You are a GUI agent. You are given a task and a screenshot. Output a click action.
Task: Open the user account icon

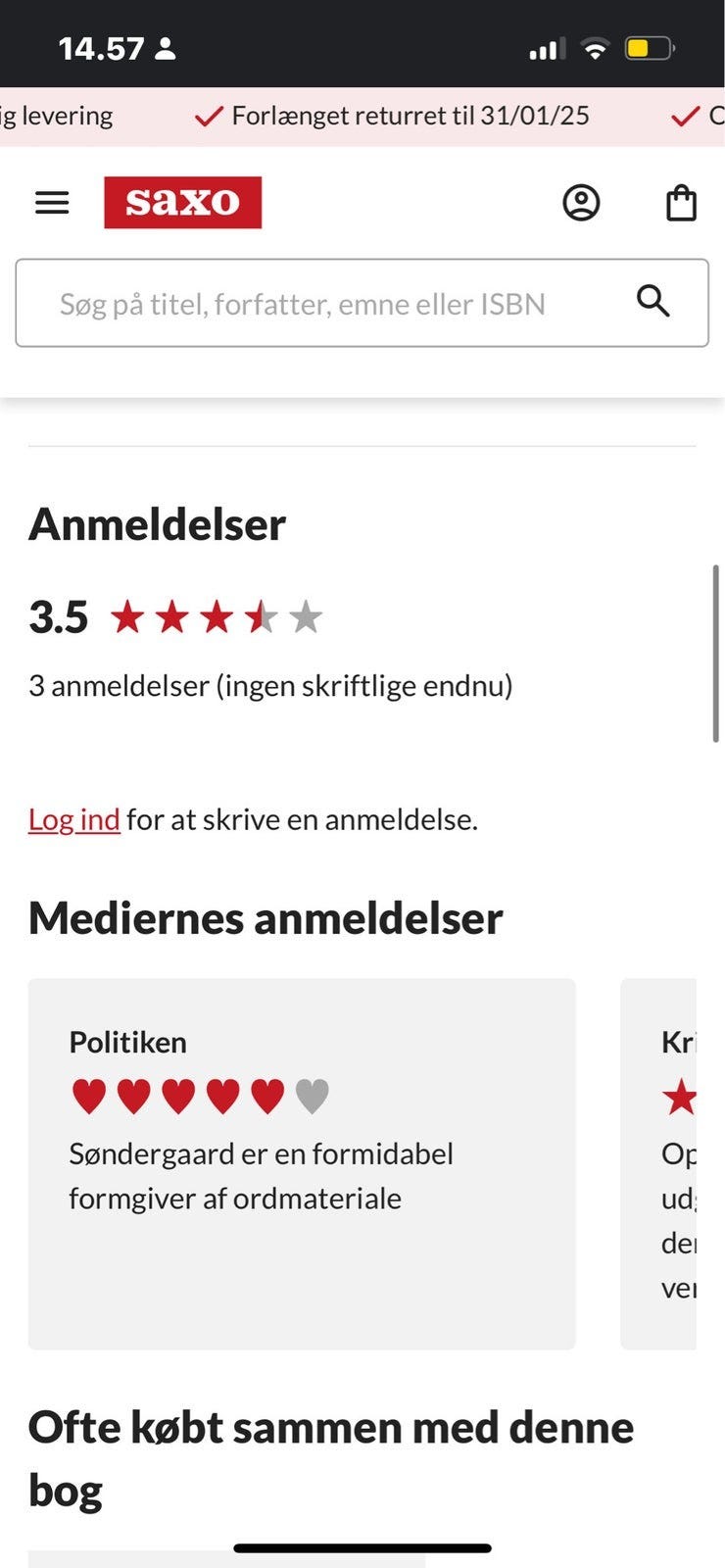pos(582,203)
